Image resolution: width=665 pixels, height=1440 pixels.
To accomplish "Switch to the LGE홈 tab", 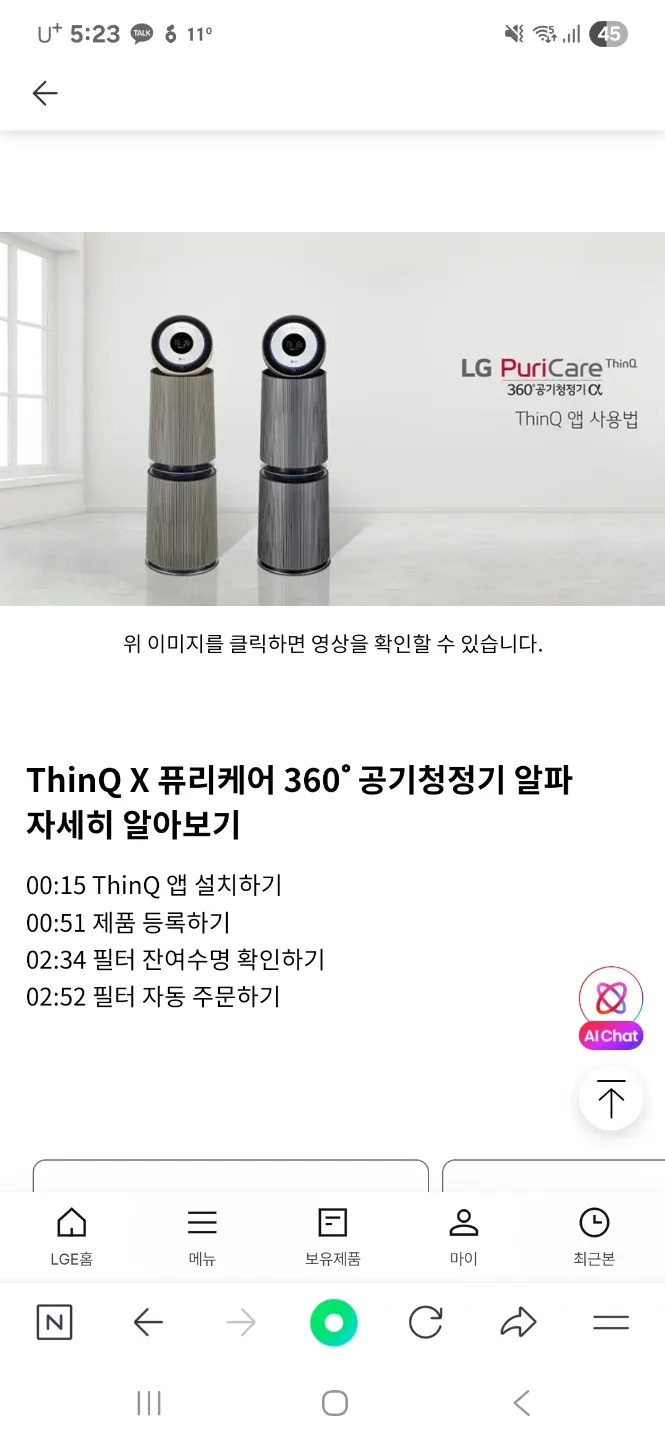I will pyautogui.click(x=71, y=1236).
